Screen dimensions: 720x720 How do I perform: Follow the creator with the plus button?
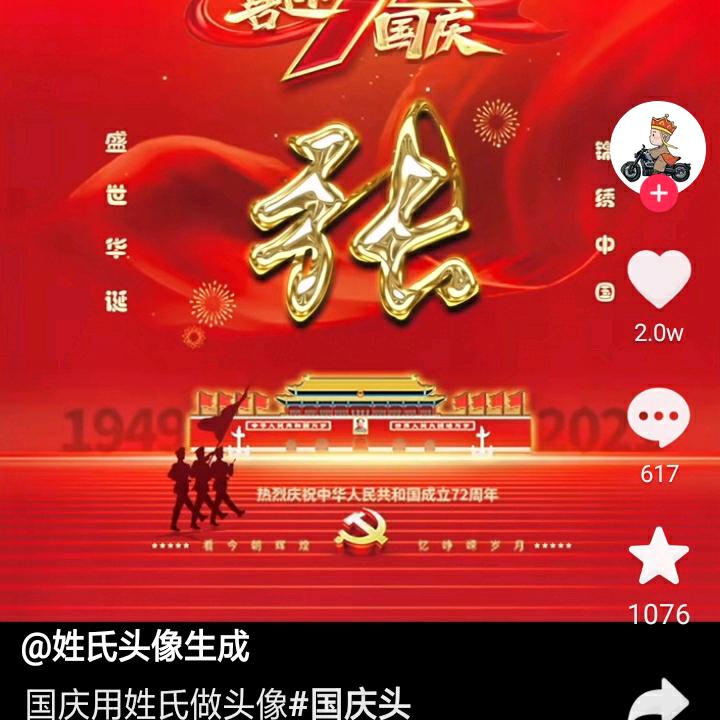point(658,193)
